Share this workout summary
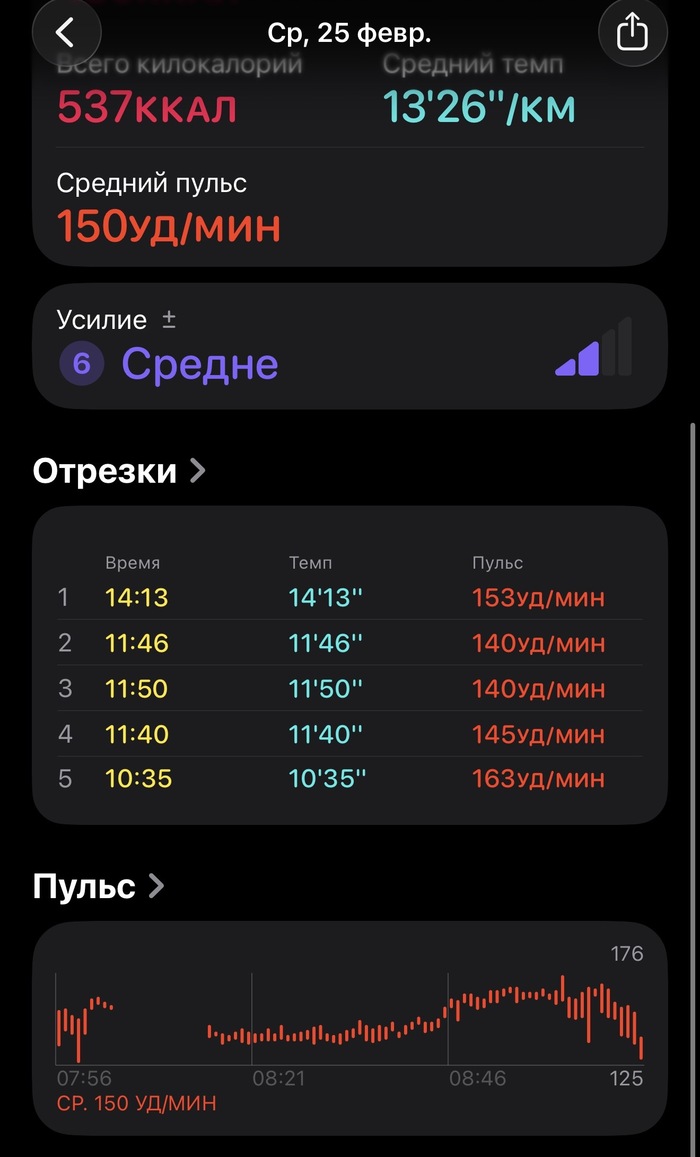 pyautogui.click(x=632, y=33)
